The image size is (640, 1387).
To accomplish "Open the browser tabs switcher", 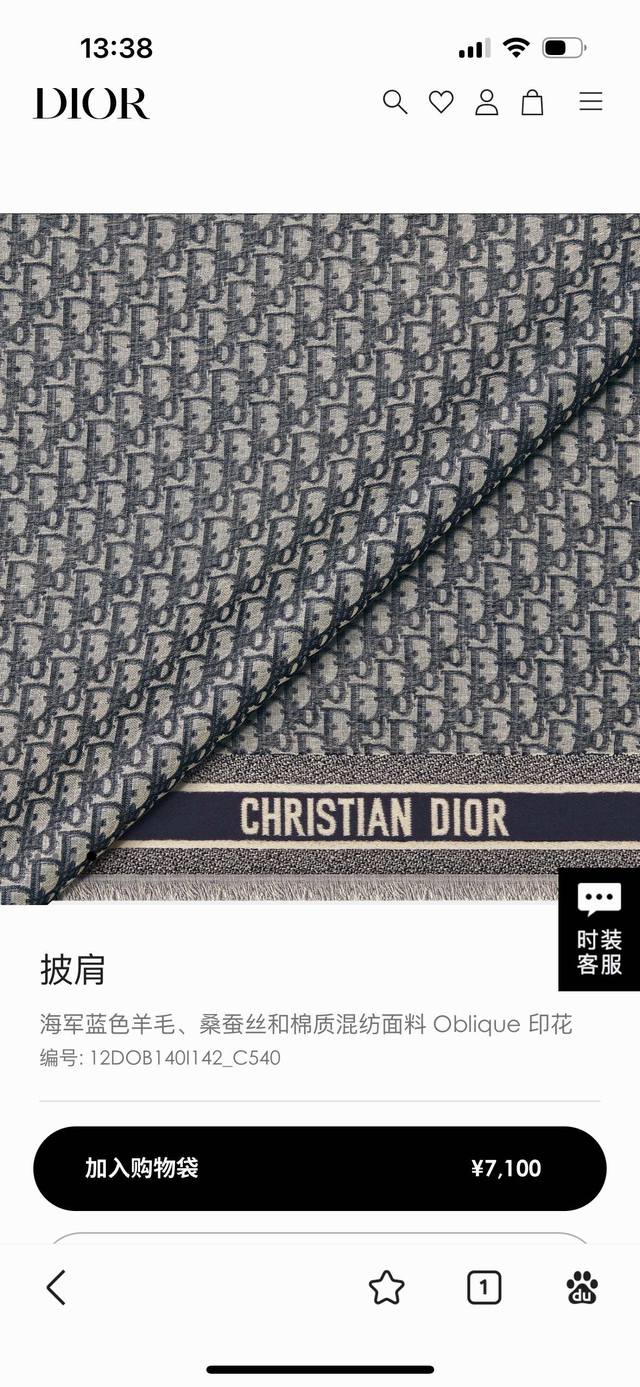I will (x=484, y=1287).
